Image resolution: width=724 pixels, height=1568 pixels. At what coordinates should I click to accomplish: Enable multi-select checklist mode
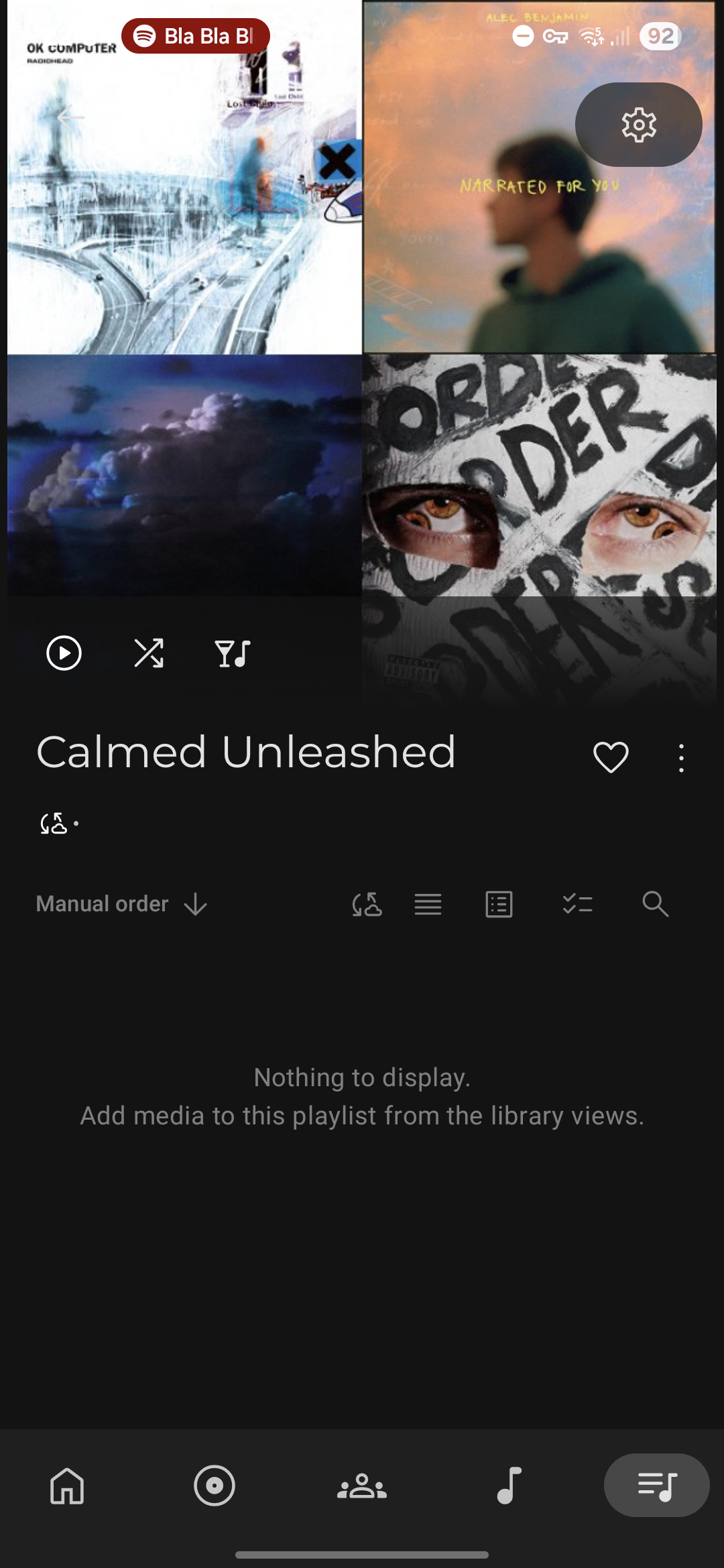(577, 904)
